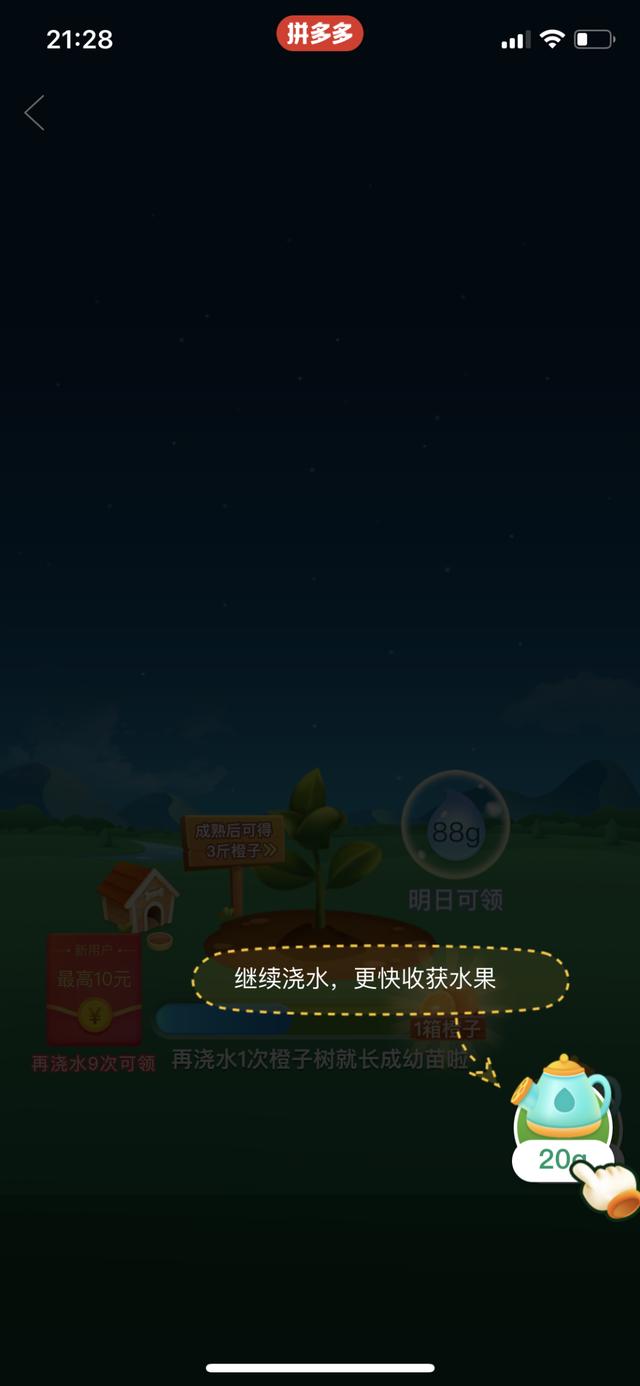The image size is (640, 1386).
Task: Go back using the top-left arrow
Action: pos(35,113)
